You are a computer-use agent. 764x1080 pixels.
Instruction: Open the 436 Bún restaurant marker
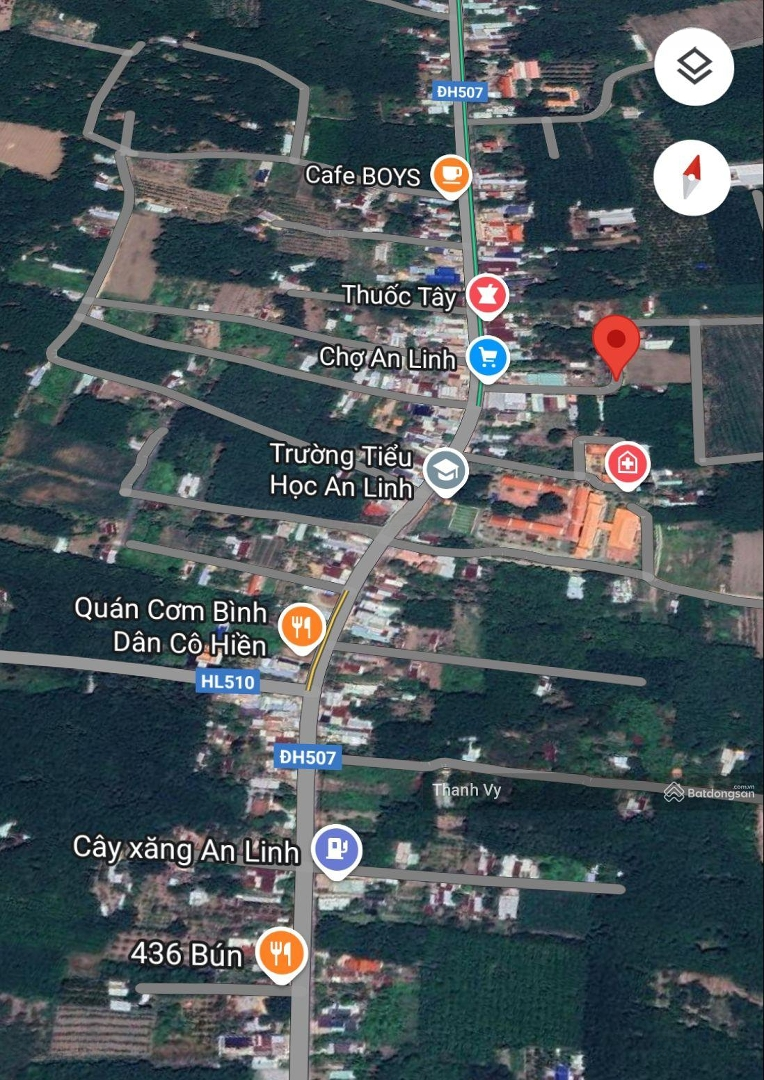pos(281,952)
